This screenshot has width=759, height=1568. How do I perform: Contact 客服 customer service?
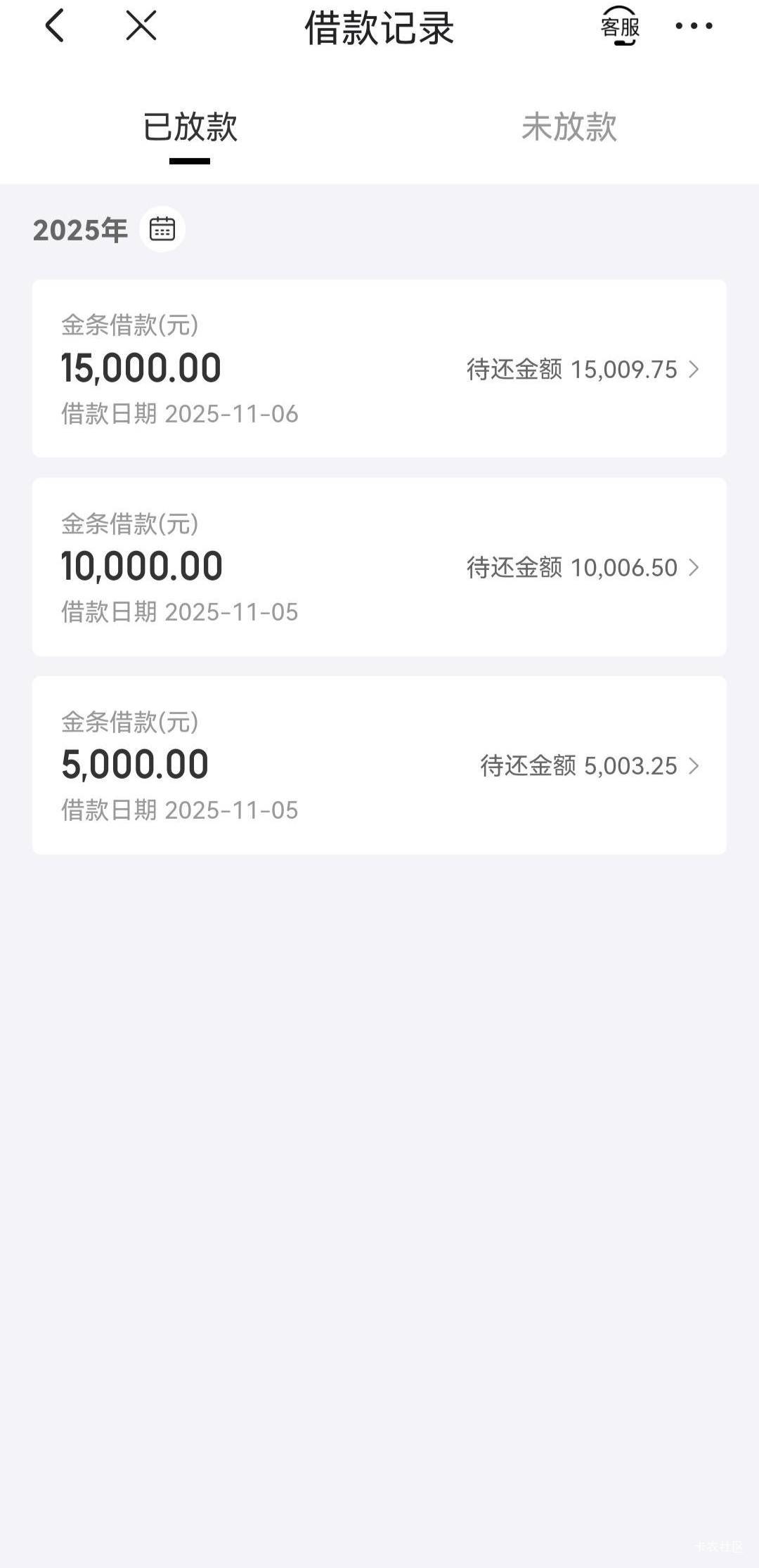[x=620, y=27]
